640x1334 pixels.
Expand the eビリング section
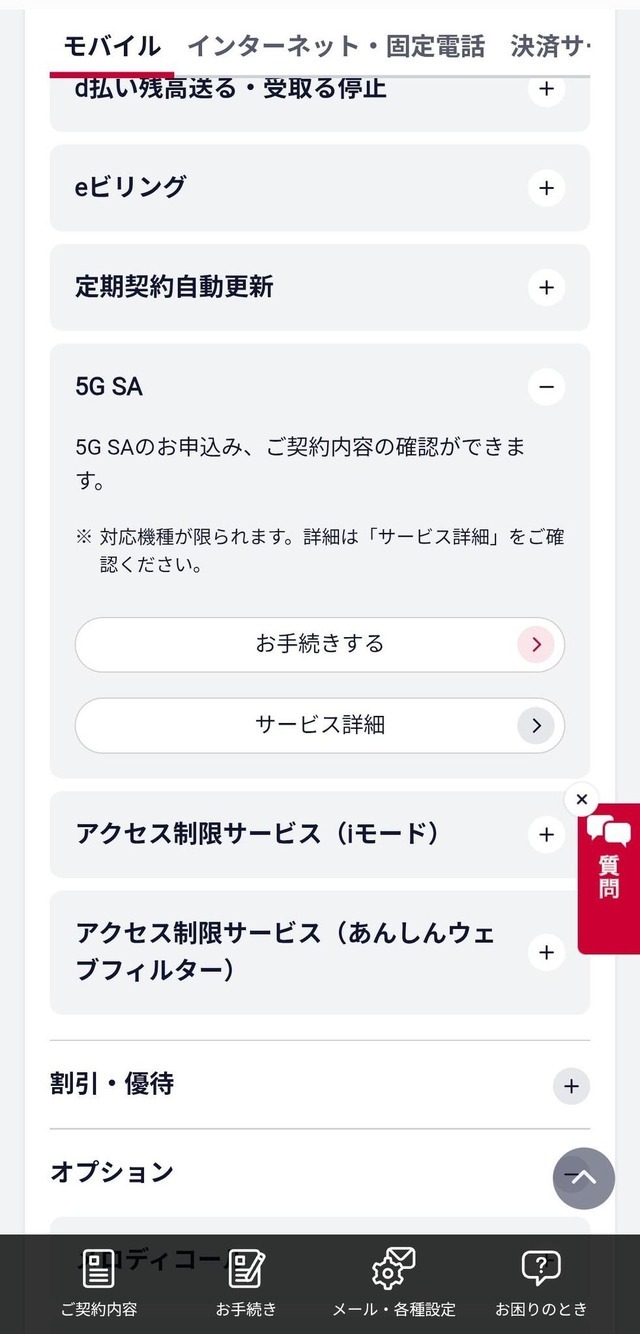pyautogui.click(x=546, y=188)
